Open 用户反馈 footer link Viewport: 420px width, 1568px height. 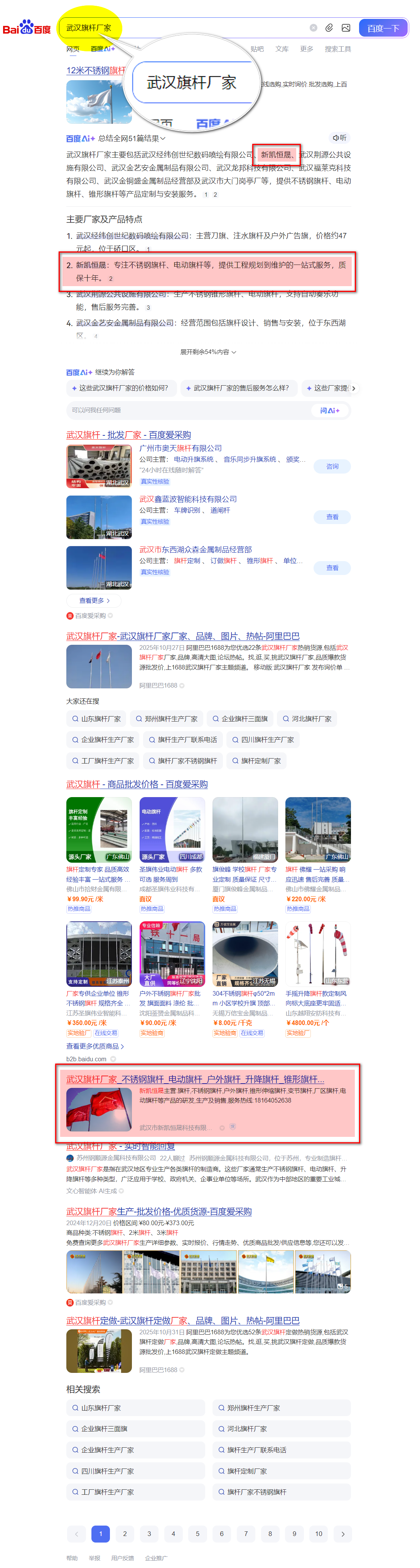point(122,1558)
